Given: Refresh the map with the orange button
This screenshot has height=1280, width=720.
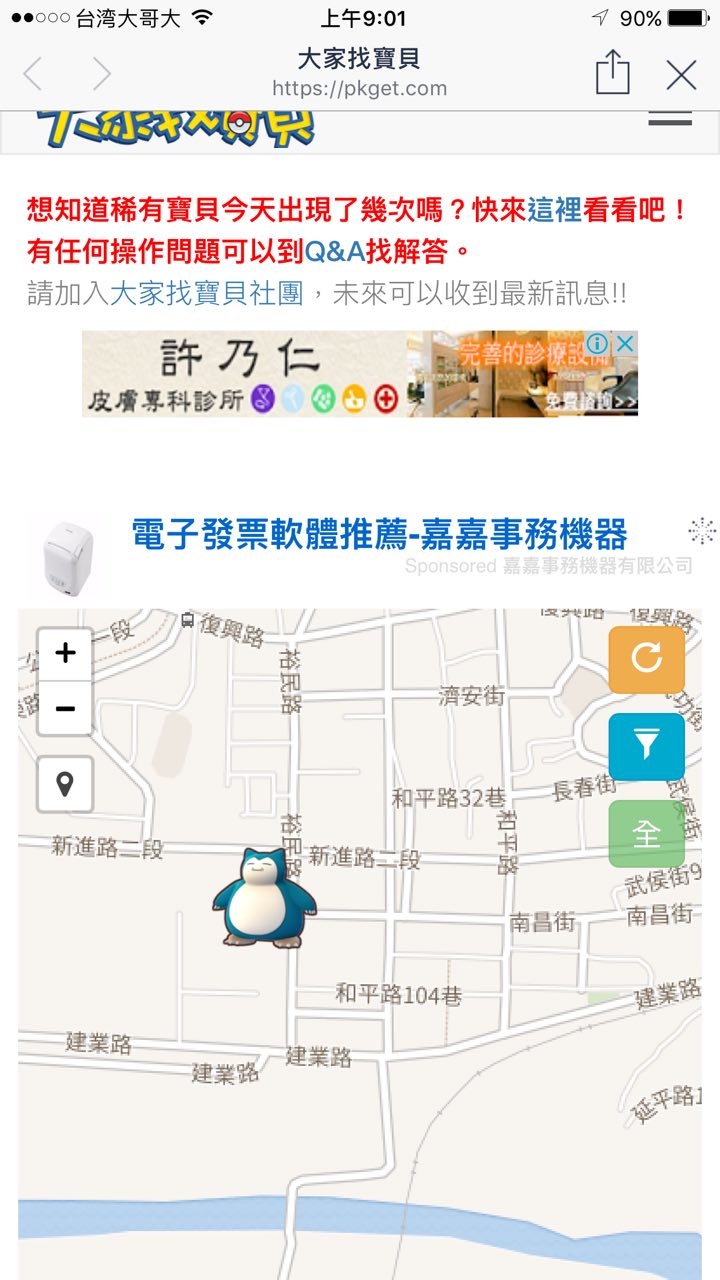Looking at the screenshot, I should pos(647,659).
